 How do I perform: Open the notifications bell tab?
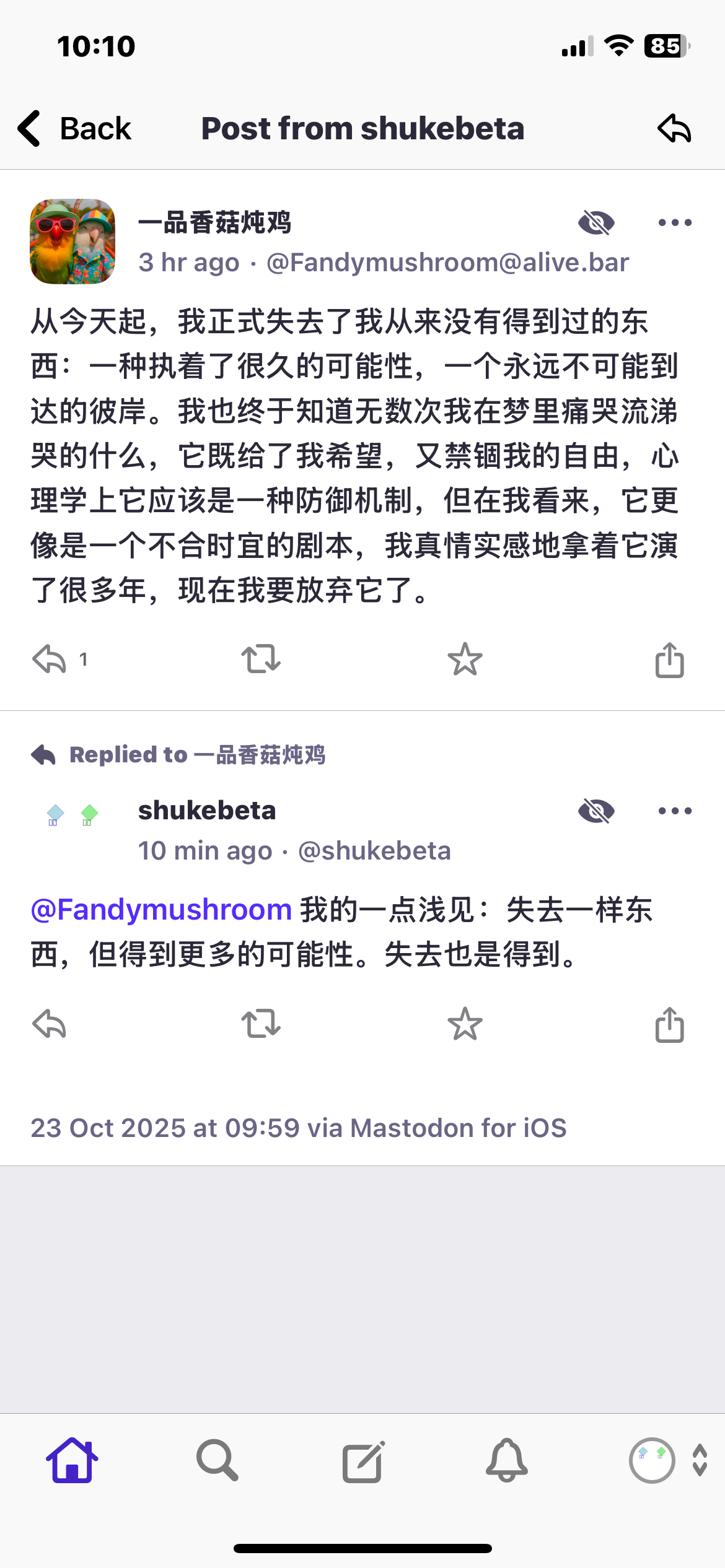pyautogui.click(x=507, y=1460)
